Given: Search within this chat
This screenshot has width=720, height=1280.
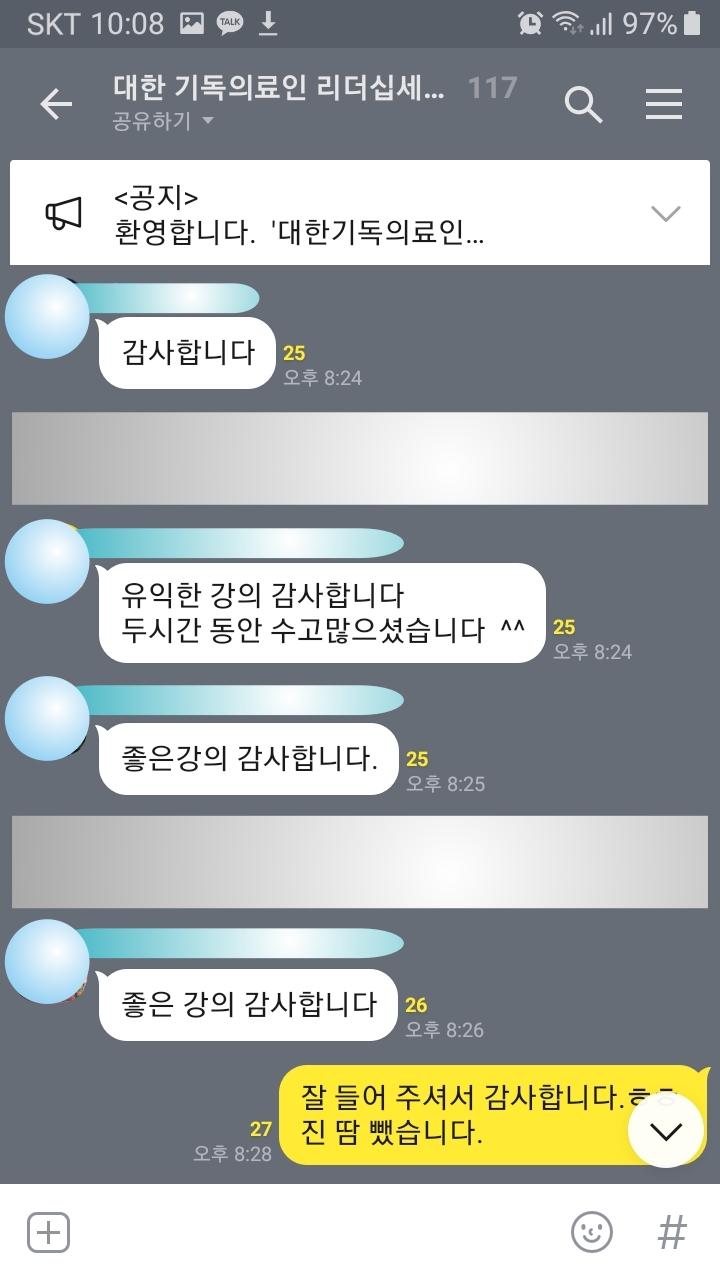Looking at the screenshot, I should pyautogui.click(x=583, y=104).
